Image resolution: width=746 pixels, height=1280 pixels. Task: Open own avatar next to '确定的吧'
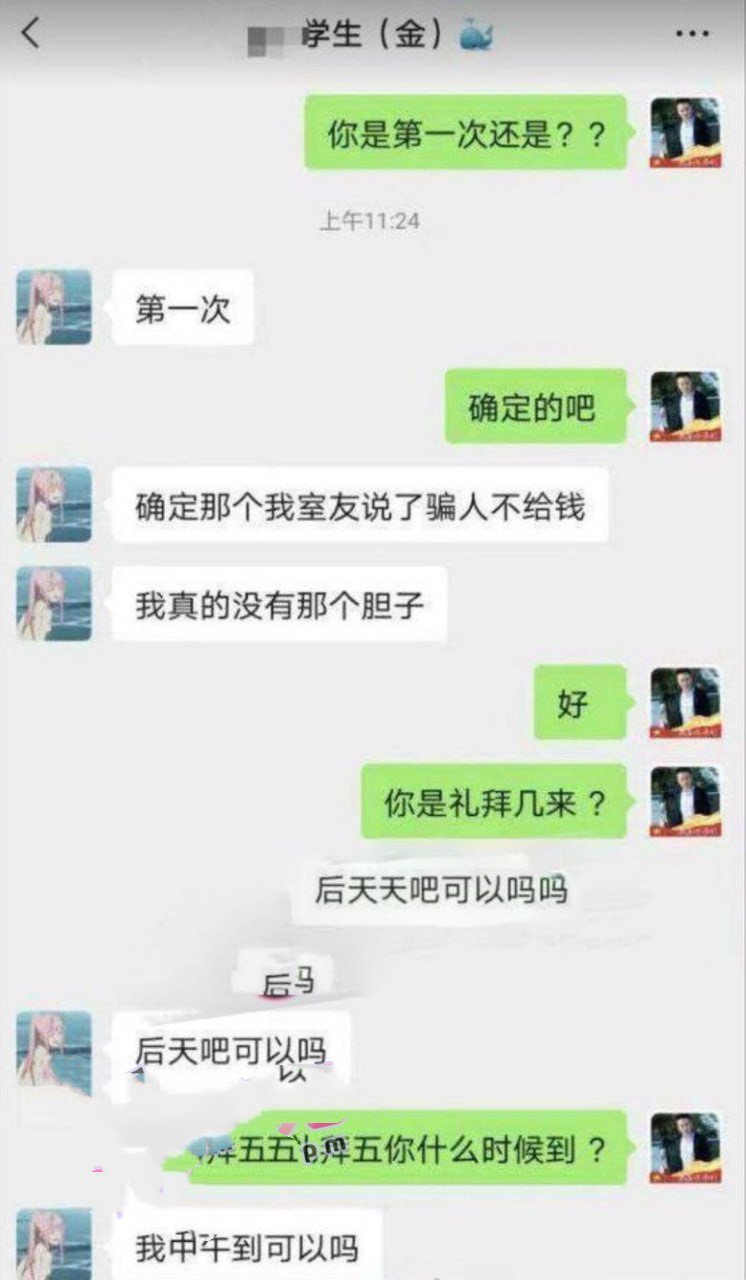click(685, 407)
